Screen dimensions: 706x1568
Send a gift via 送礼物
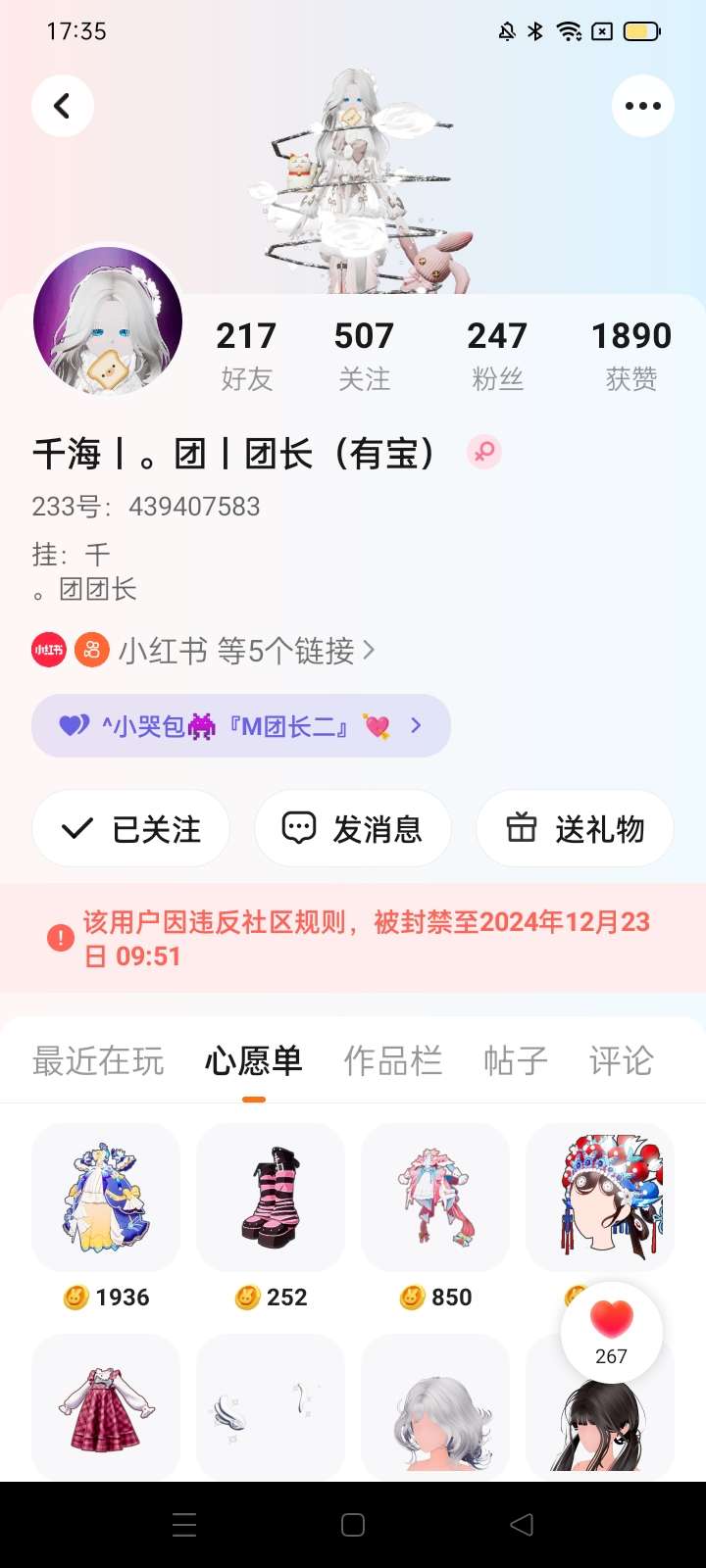coord(575,829)
